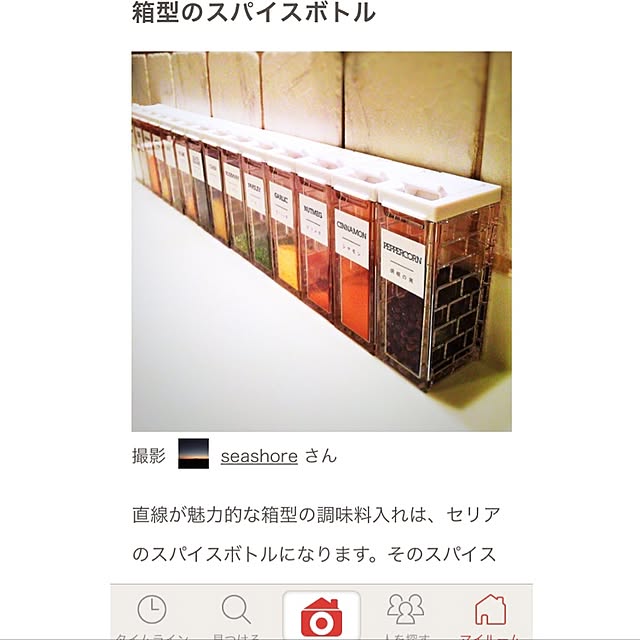
Task: Open the seashore profile link
Action: [x=259, y=456]
